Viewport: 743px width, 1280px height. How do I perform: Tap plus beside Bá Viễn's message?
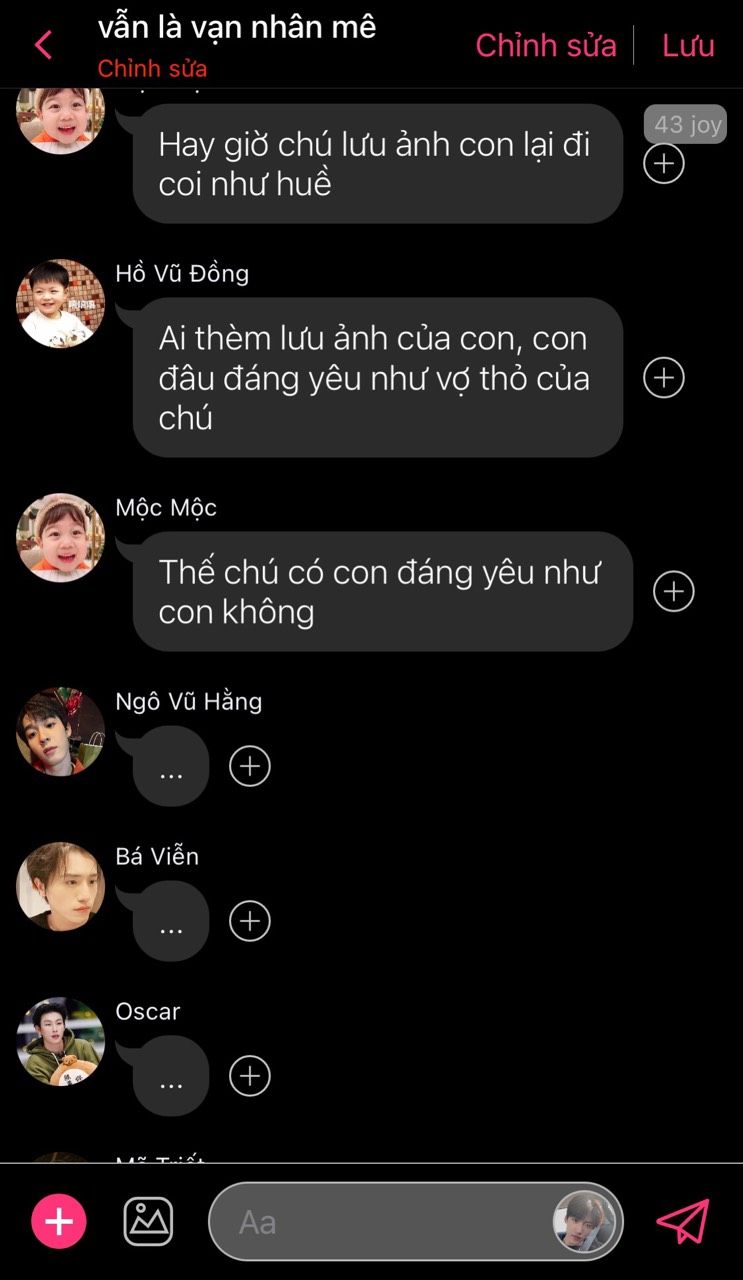(250, 921)
